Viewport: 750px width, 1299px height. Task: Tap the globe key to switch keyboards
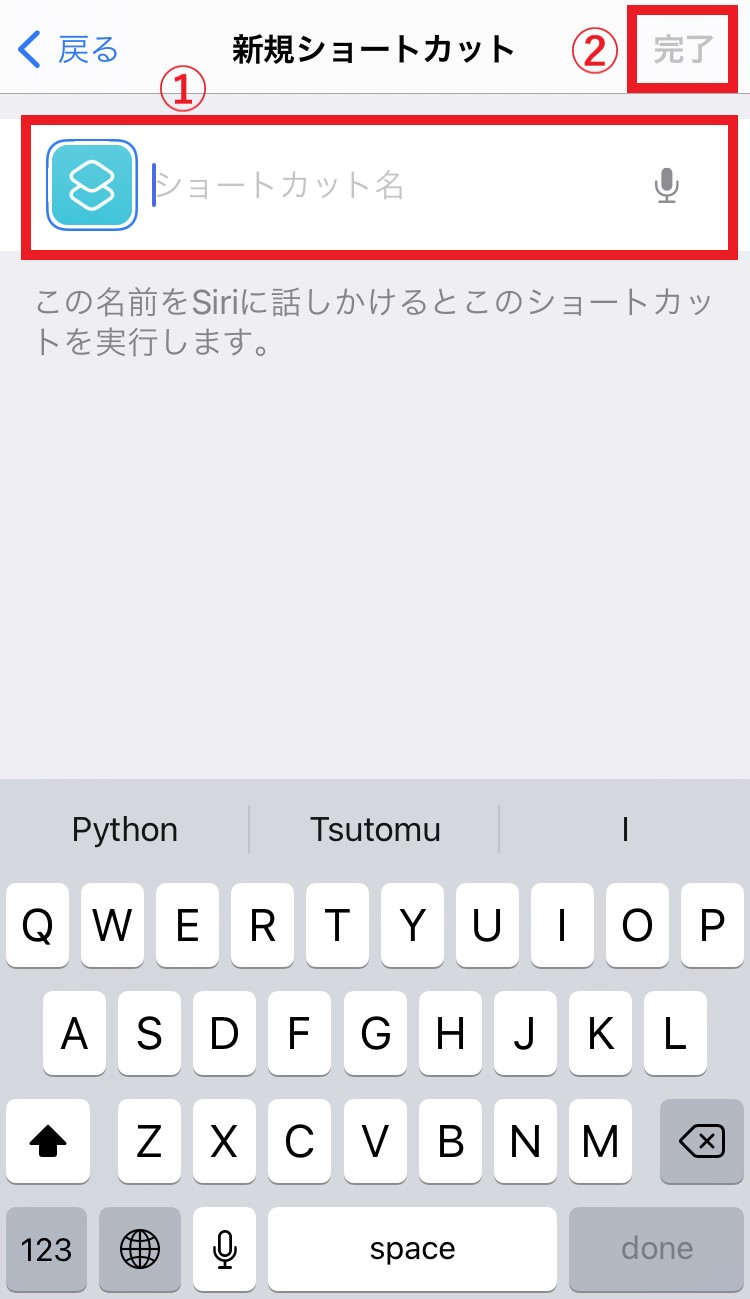pyautogui.click(x=139, y=1249)
